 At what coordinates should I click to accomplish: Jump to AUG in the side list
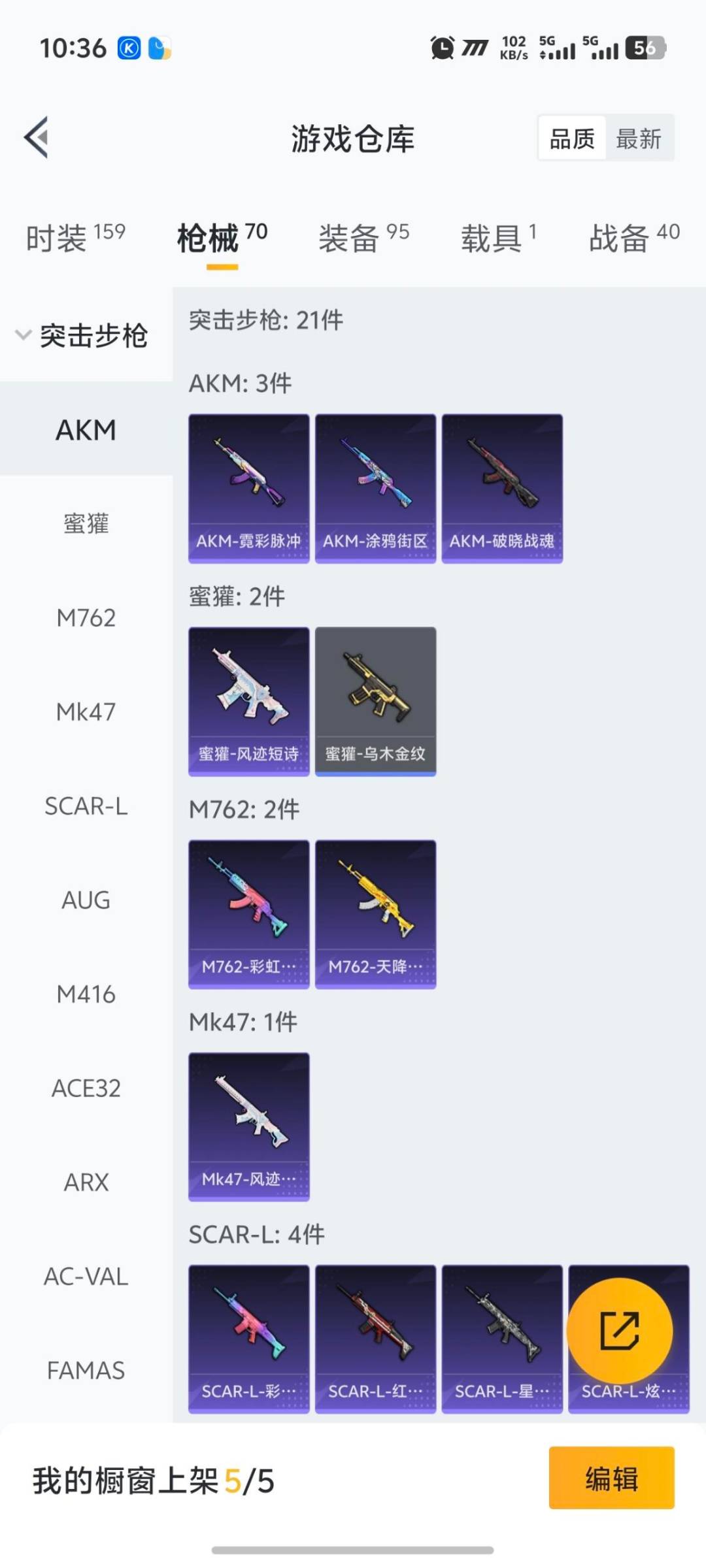pyautogui.click(x=86, y=900)
